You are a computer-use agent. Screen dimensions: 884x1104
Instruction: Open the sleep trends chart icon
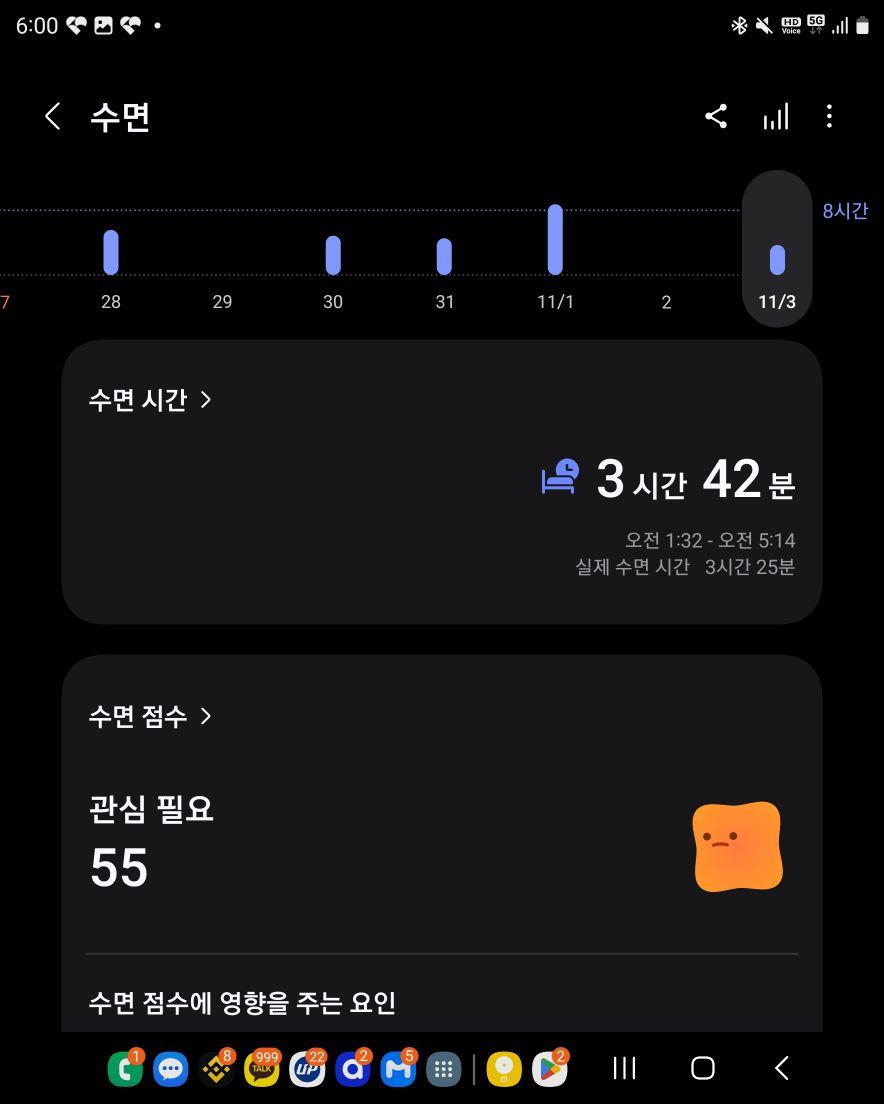776,117
